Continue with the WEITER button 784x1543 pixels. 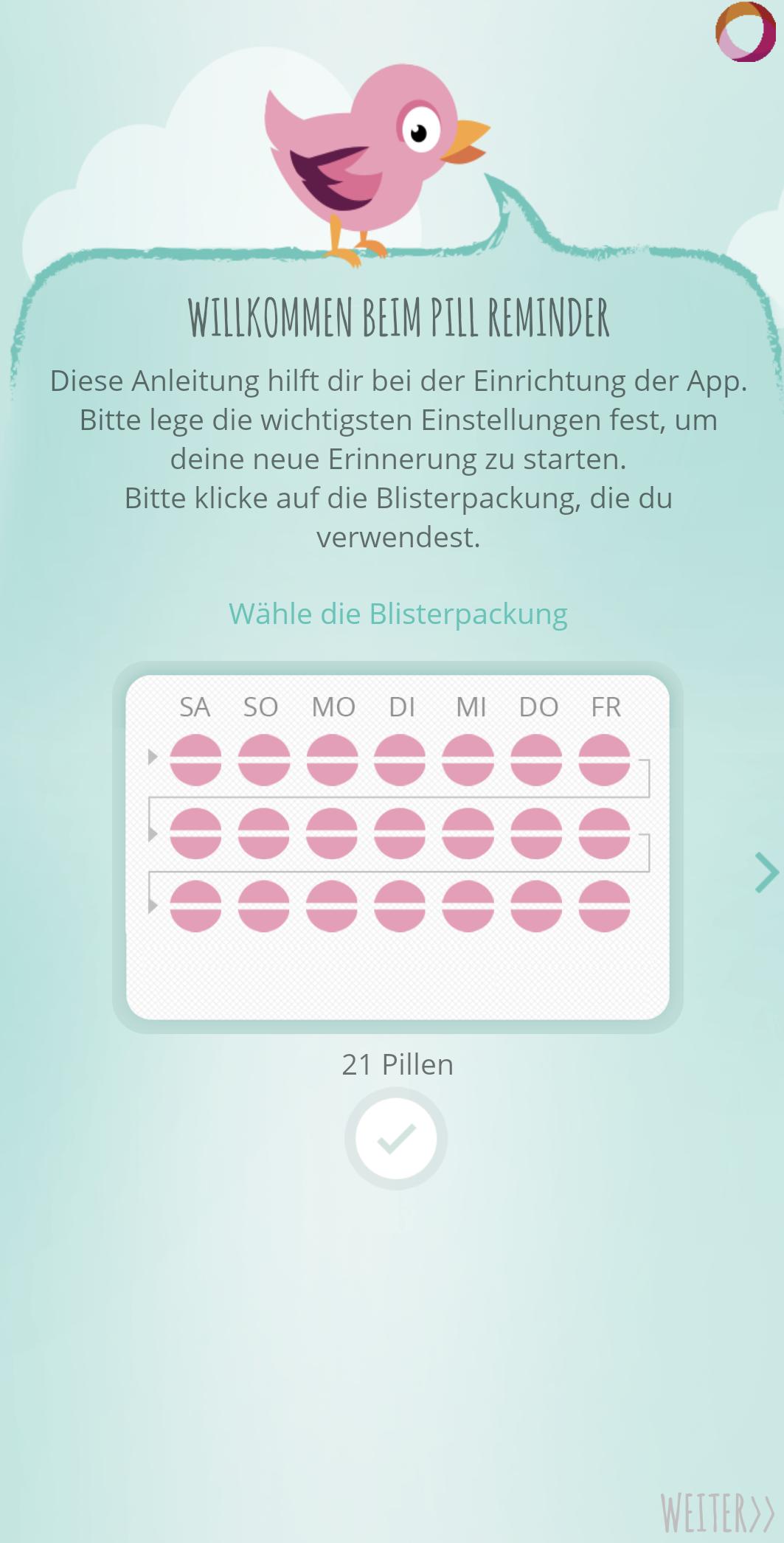(715, 1511)
